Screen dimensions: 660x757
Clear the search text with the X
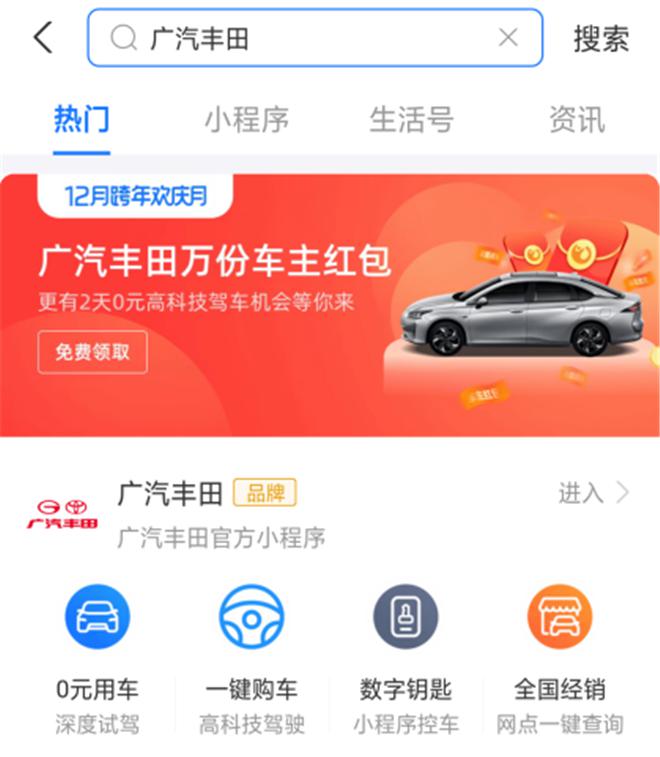508,38
